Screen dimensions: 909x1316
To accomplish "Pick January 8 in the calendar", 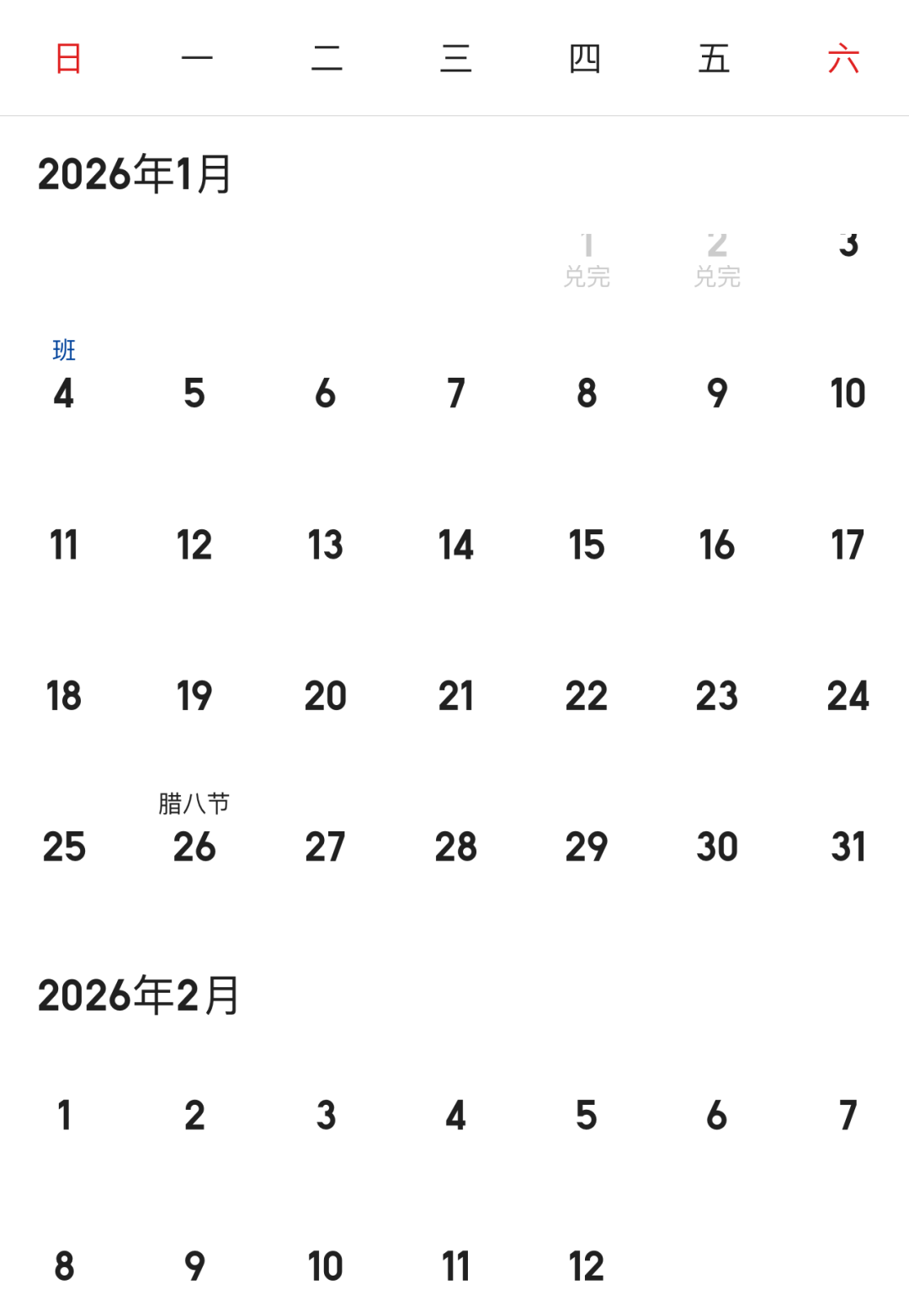I will tap(587, 393).
